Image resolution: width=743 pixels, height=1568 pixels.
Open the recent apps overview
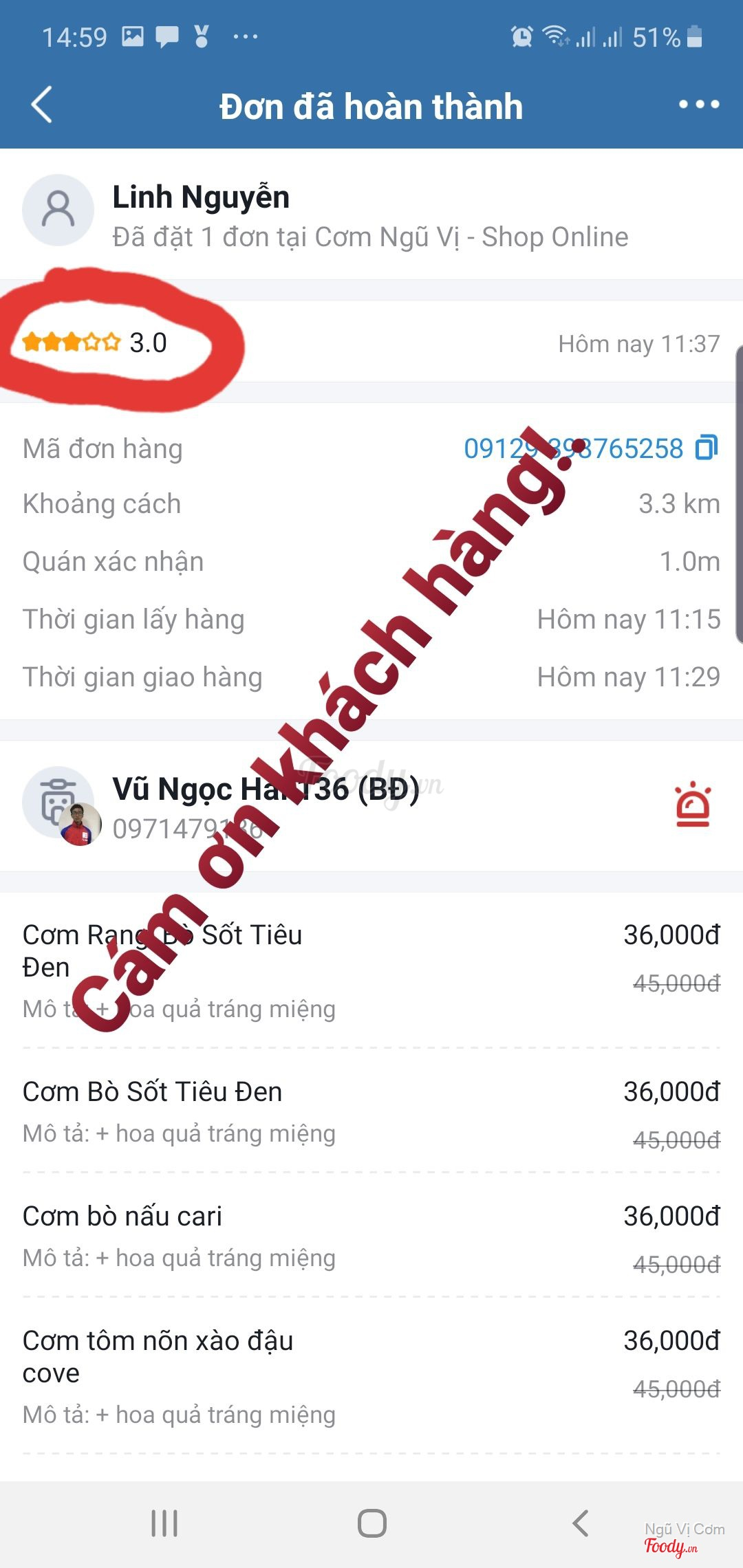[x=164, y=1523]
